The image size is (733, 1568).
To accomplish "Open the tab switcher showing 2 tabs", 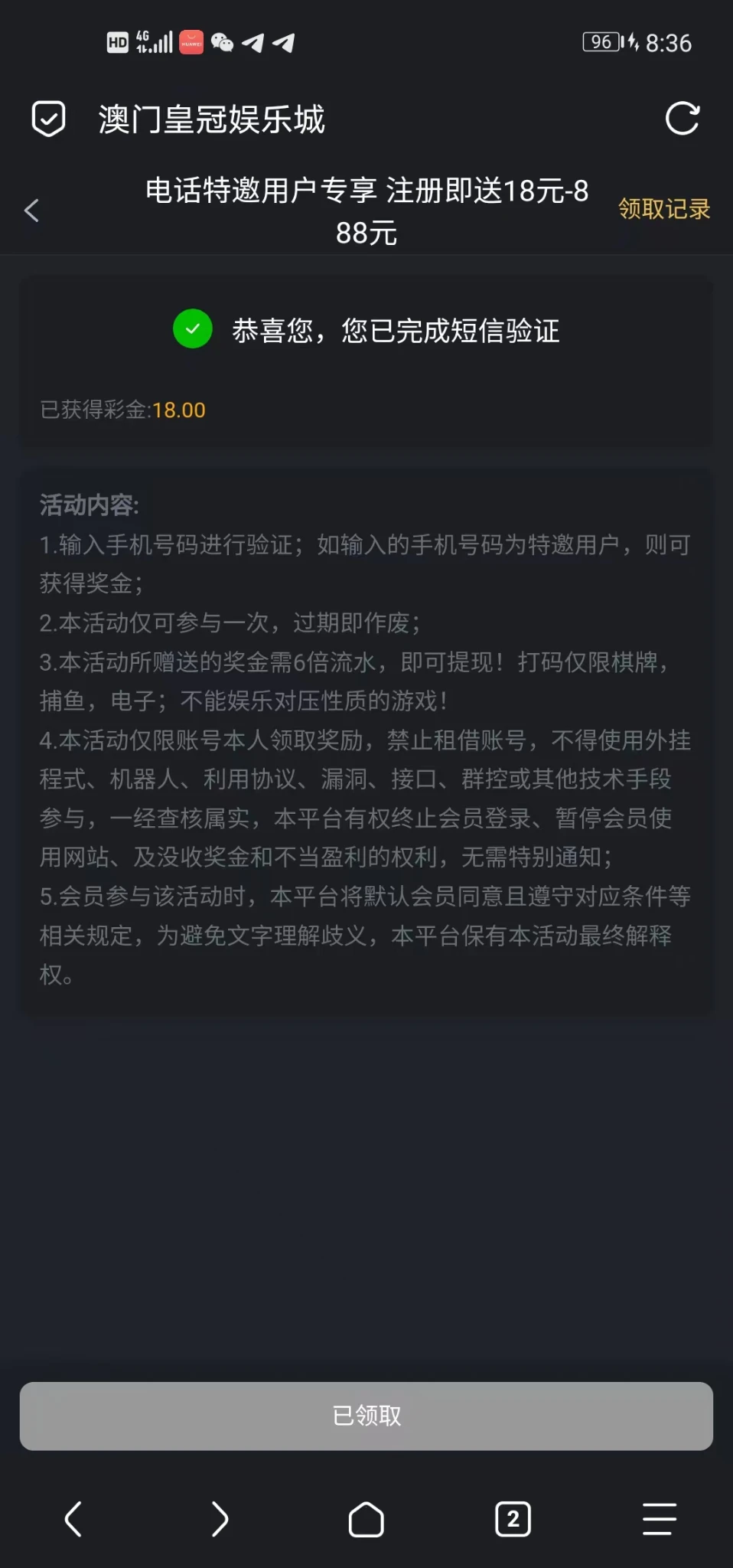I will pos(513,1519).
